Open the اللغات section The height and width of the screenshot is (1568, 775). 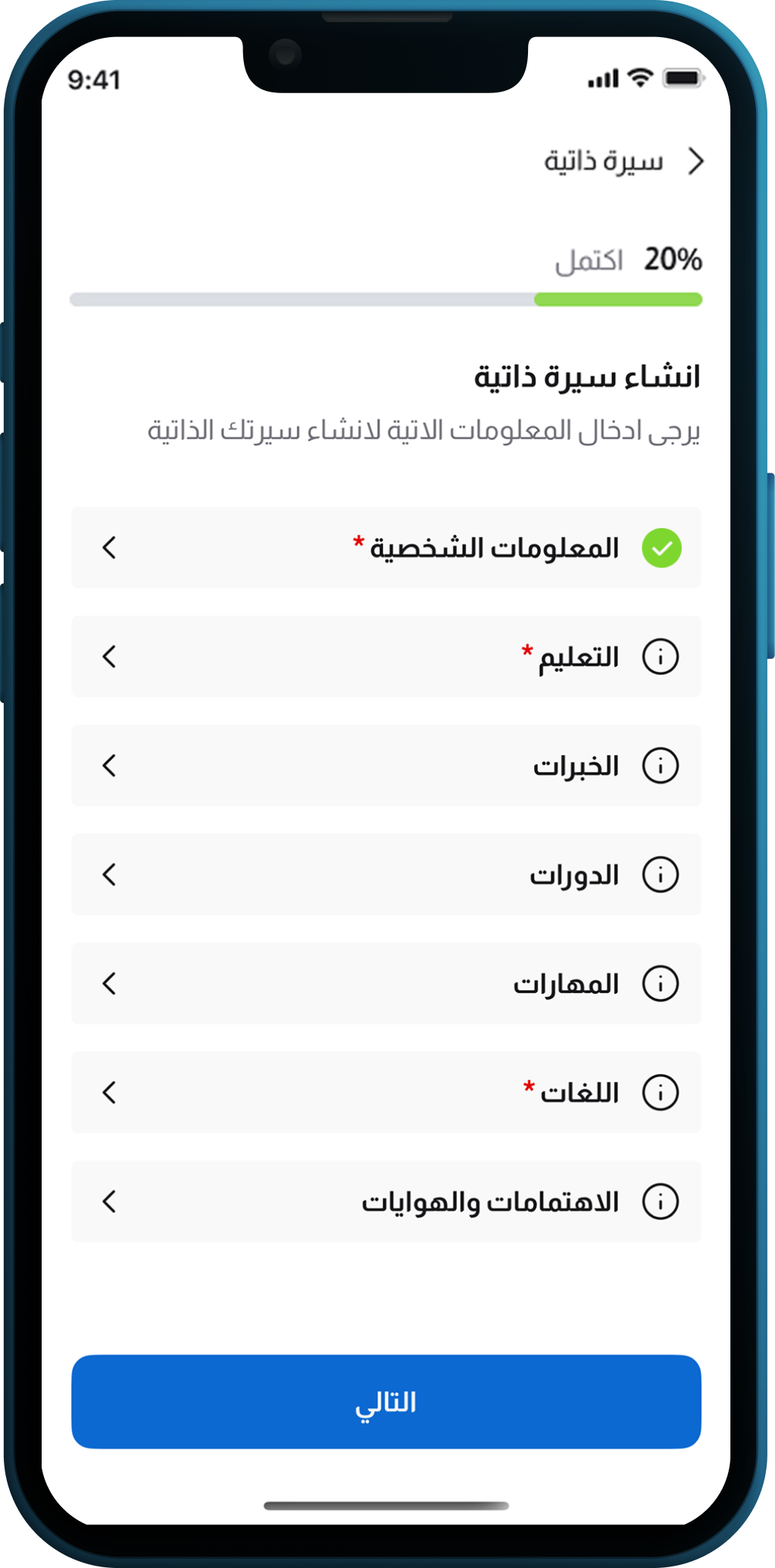pyautogui.click(x=386, y=1092)
